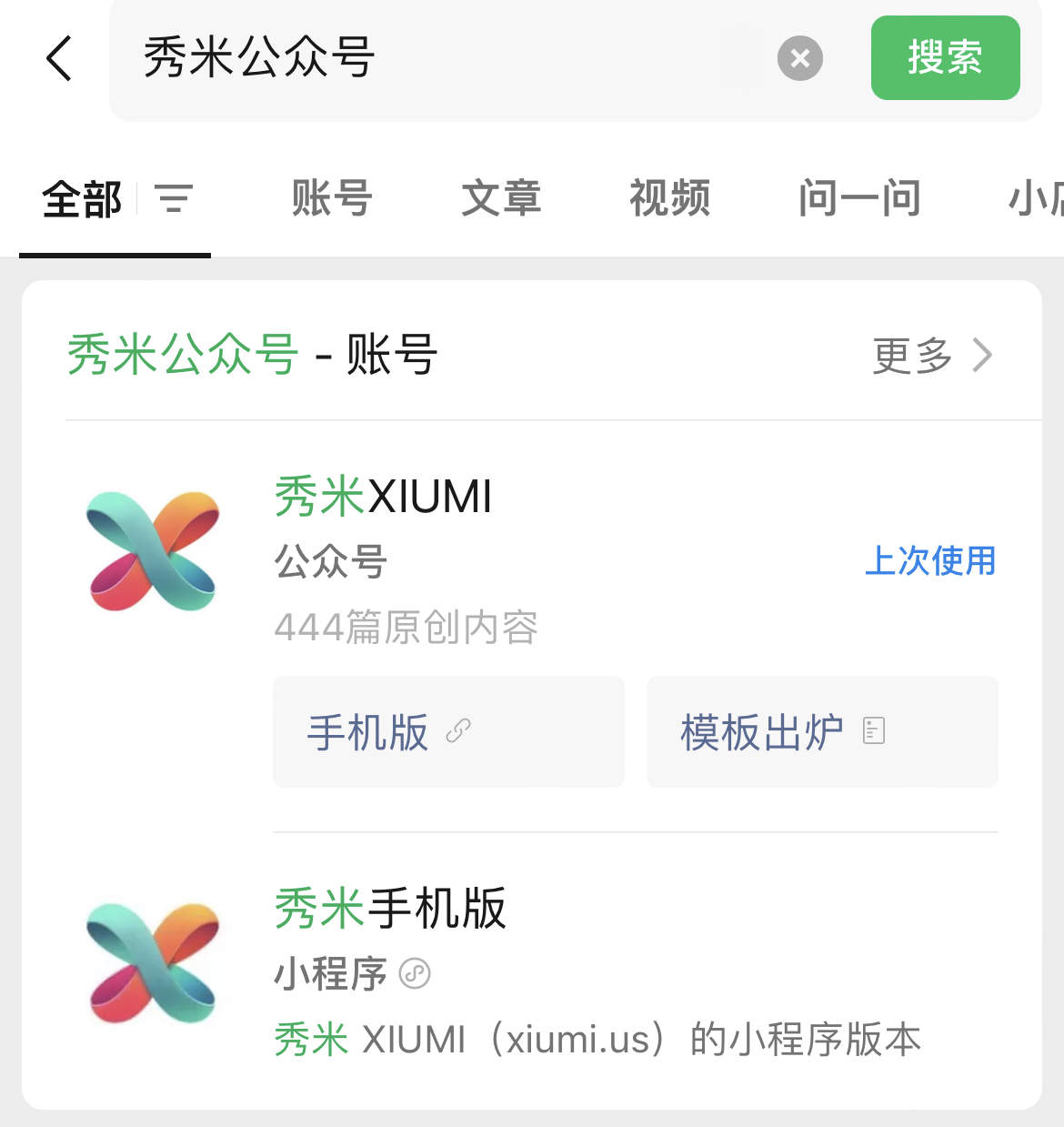Clear the search text

(799, 59)
